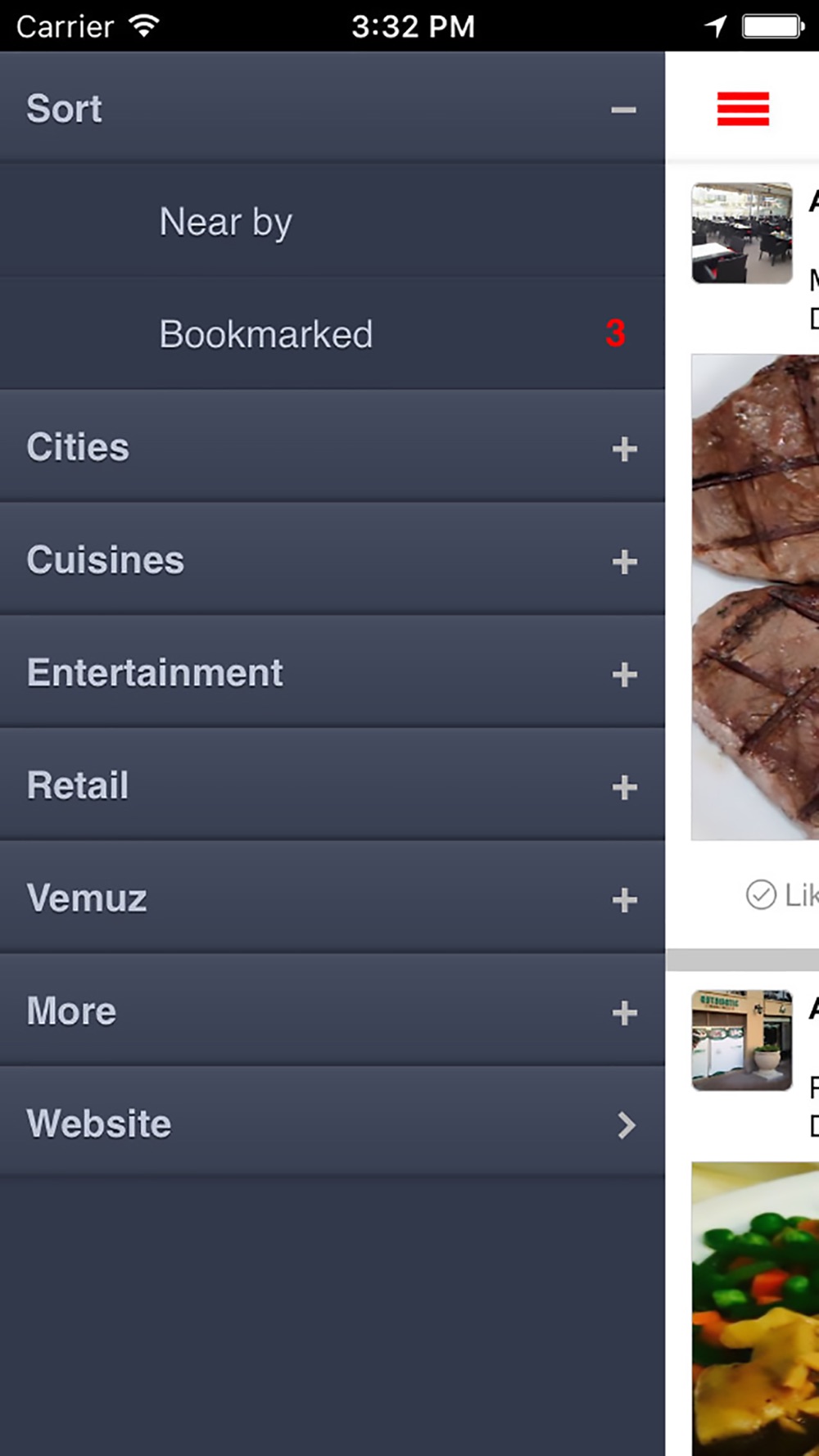
Task: Open the restaurant interior thumbnail
Action: [x=741, y=233]
